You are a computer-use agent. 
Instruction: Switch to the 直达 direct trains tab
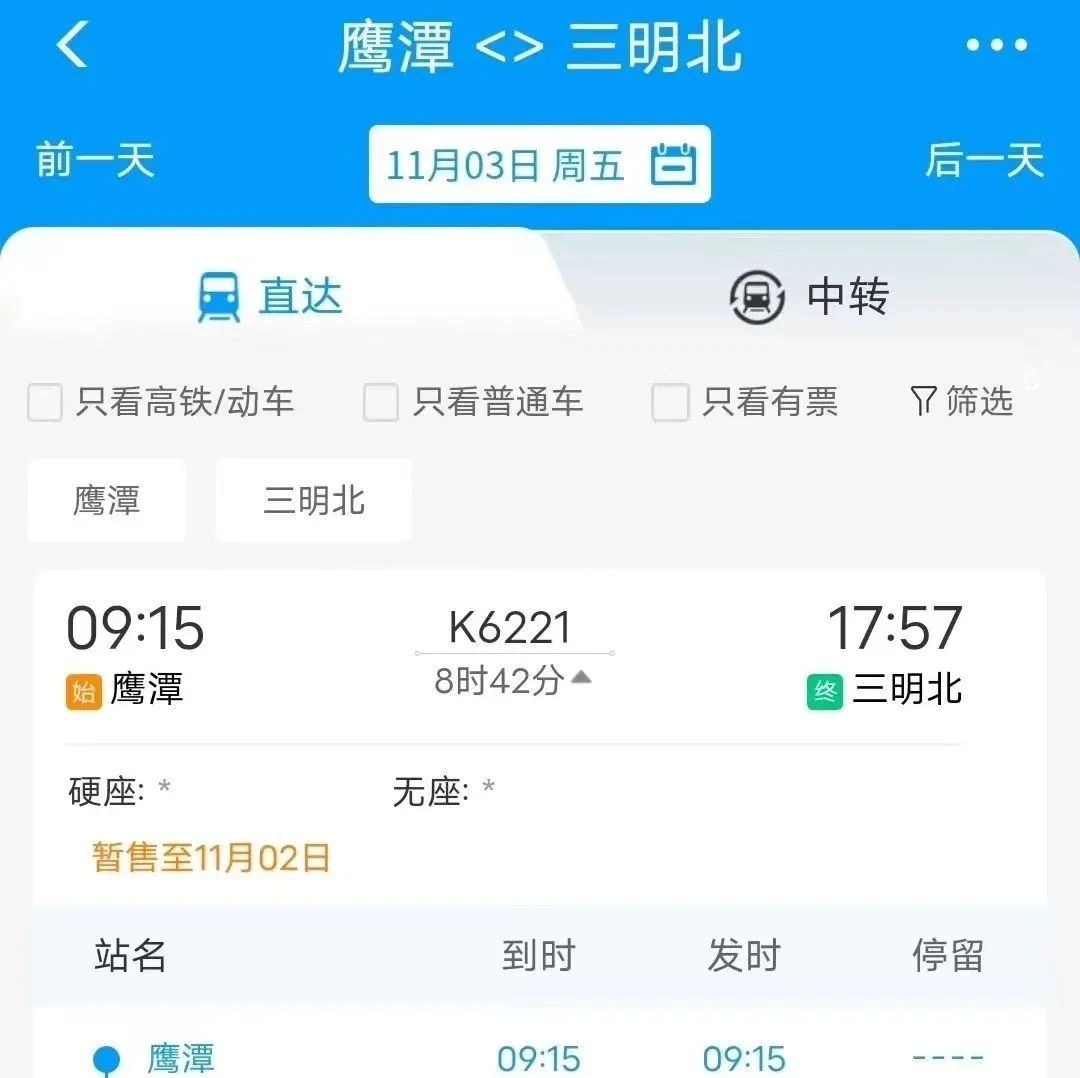272,297
